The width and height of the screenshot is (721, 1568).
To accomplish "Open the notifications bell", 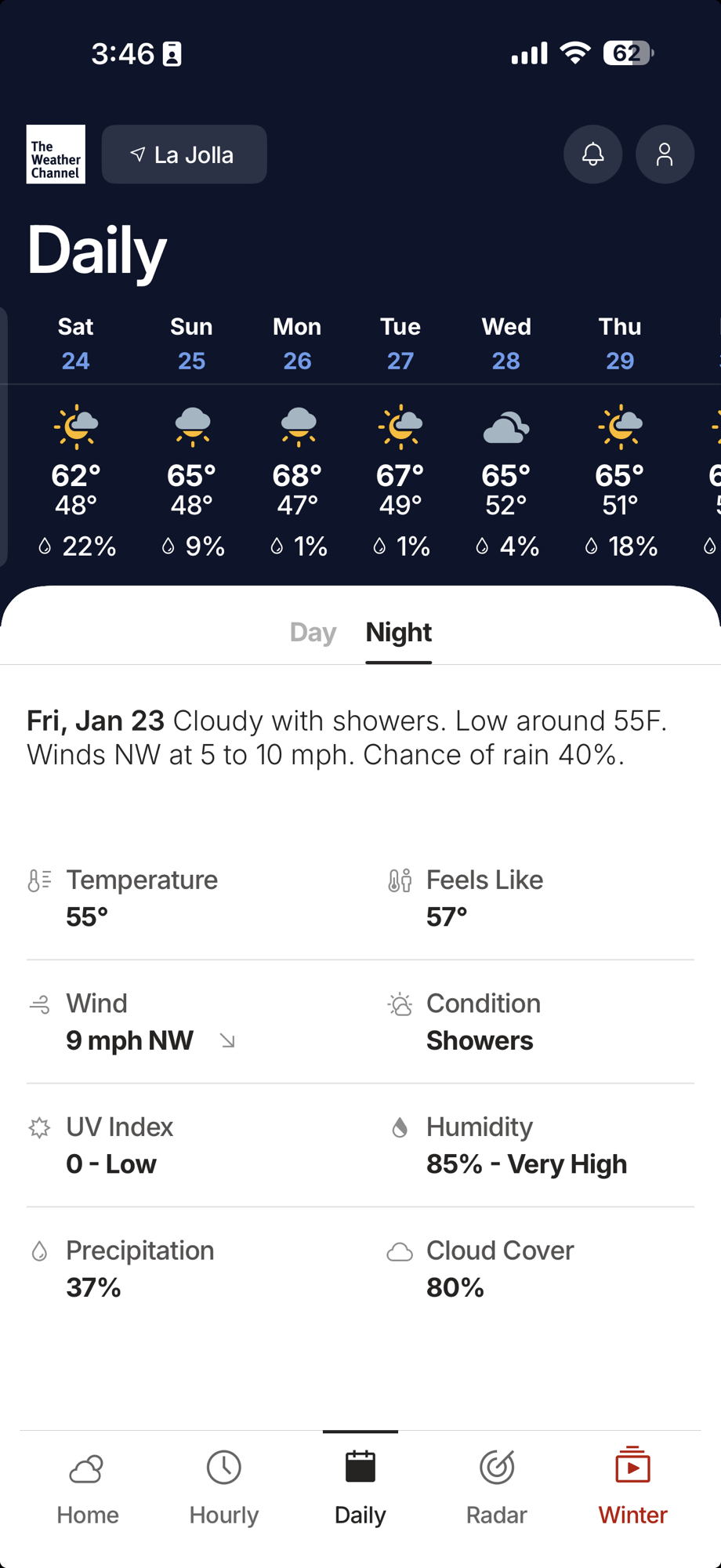I will [x=593, y=154].
